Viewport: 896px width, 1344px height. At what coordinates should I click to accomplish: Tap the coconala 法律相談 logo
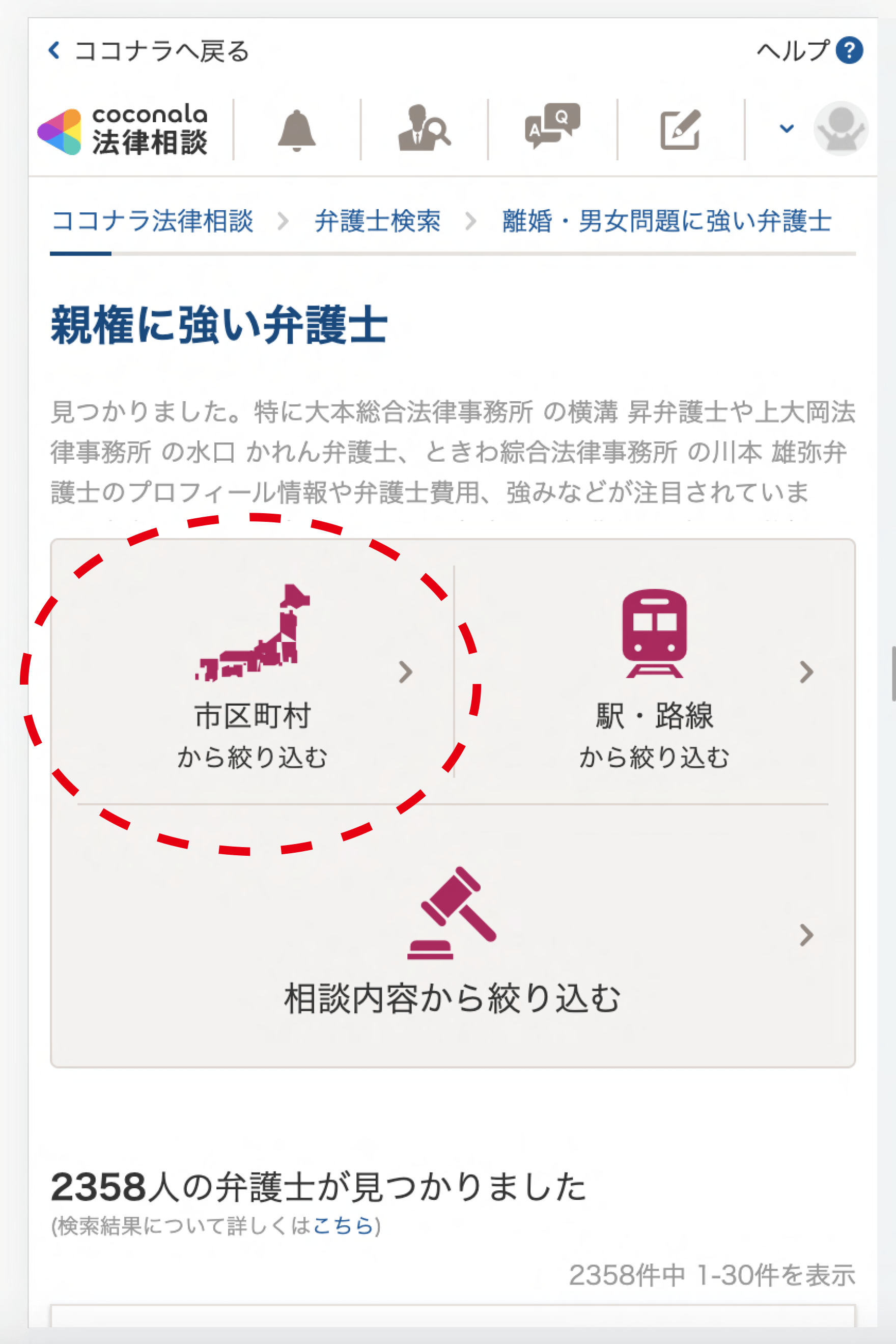point(123,131)
